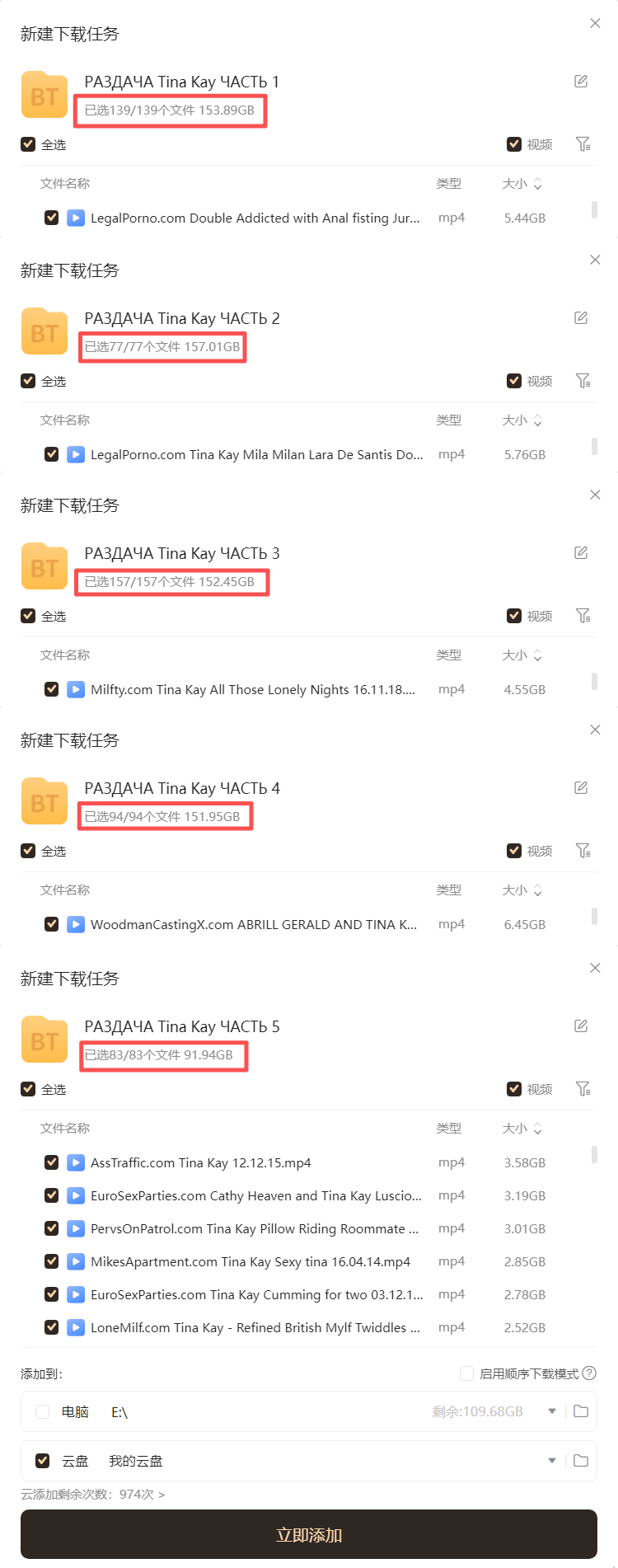Open the file filter icon for ЧАСТЬ 5
The image size is (618, 1568).
[583, 1089]
